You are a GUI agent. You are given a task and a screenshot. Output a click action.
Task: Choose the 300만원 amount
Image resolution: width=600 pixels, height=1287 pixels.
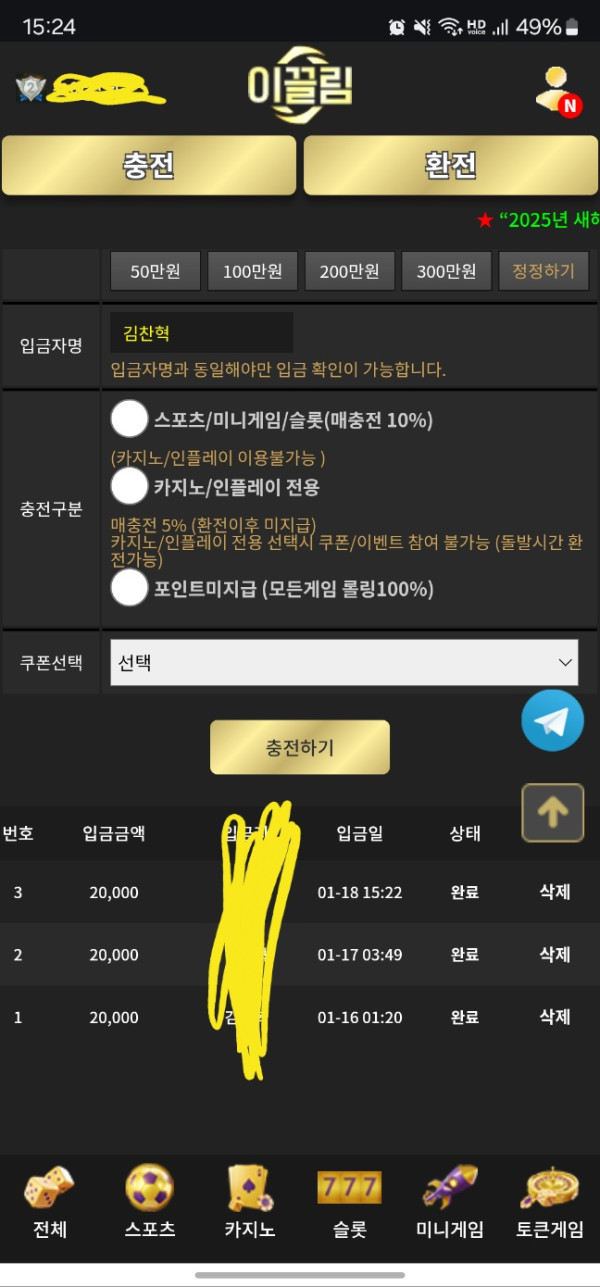pos(446,271)
